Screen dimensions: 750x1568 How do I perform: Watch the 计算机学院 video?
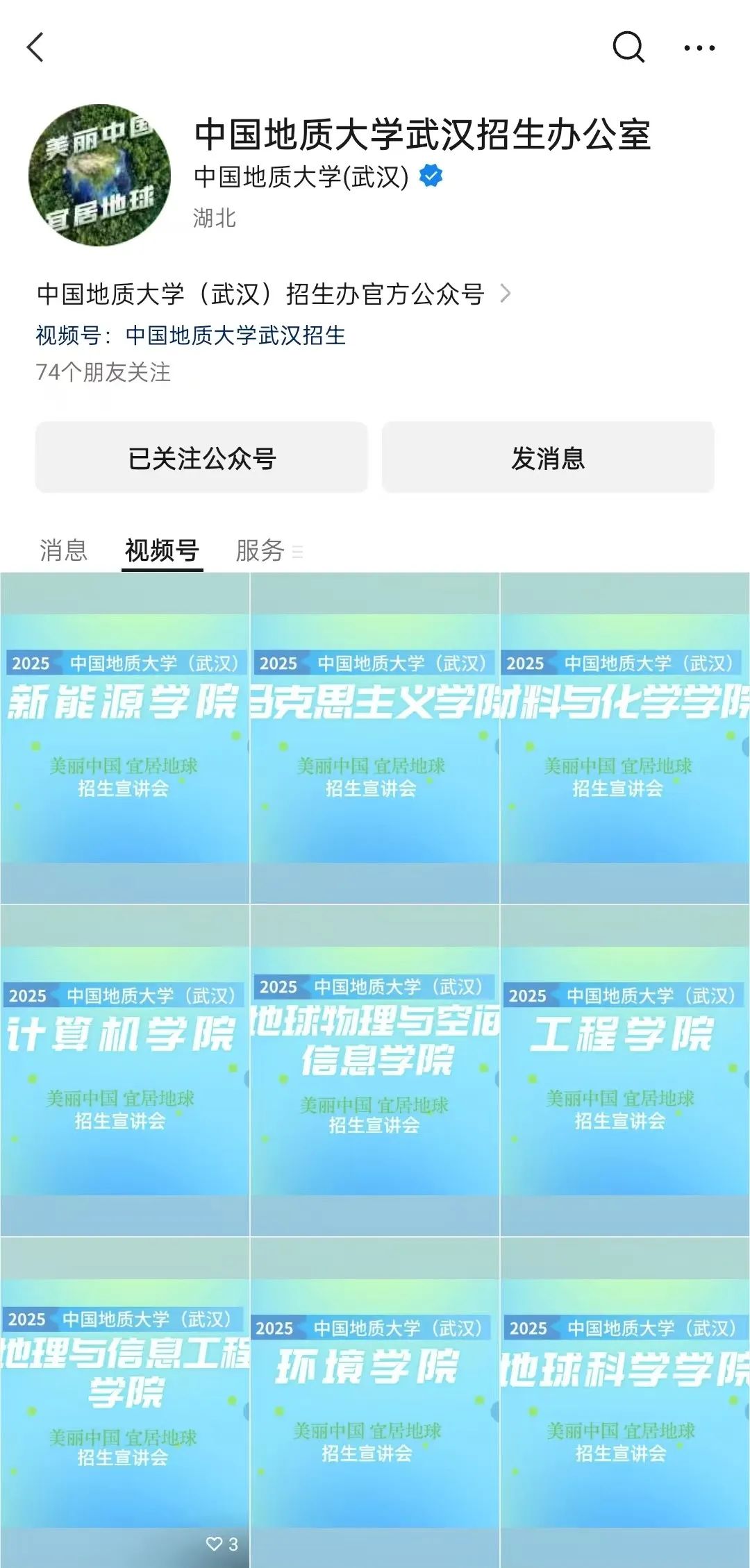coord(124,1070)
